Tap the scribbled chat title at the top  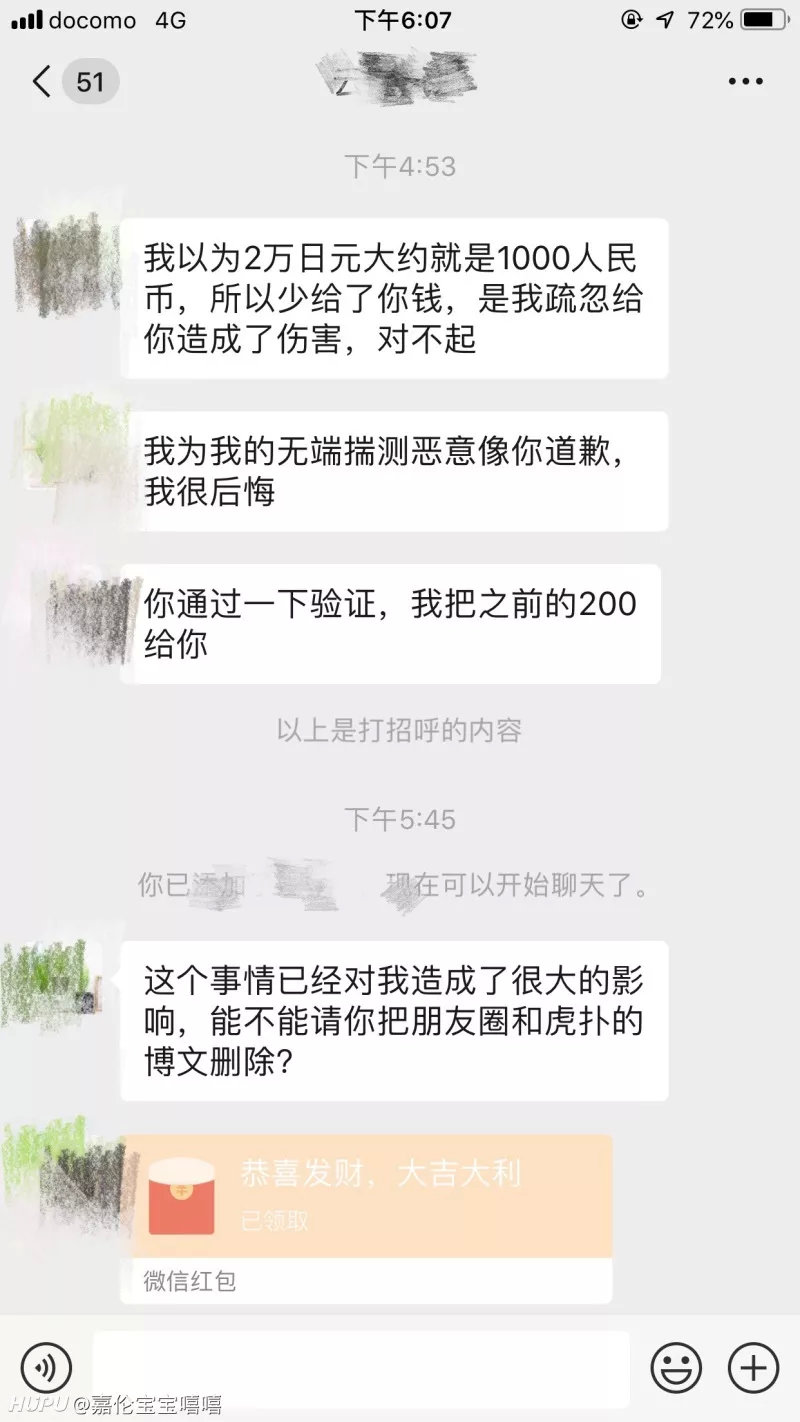point(398,80)
